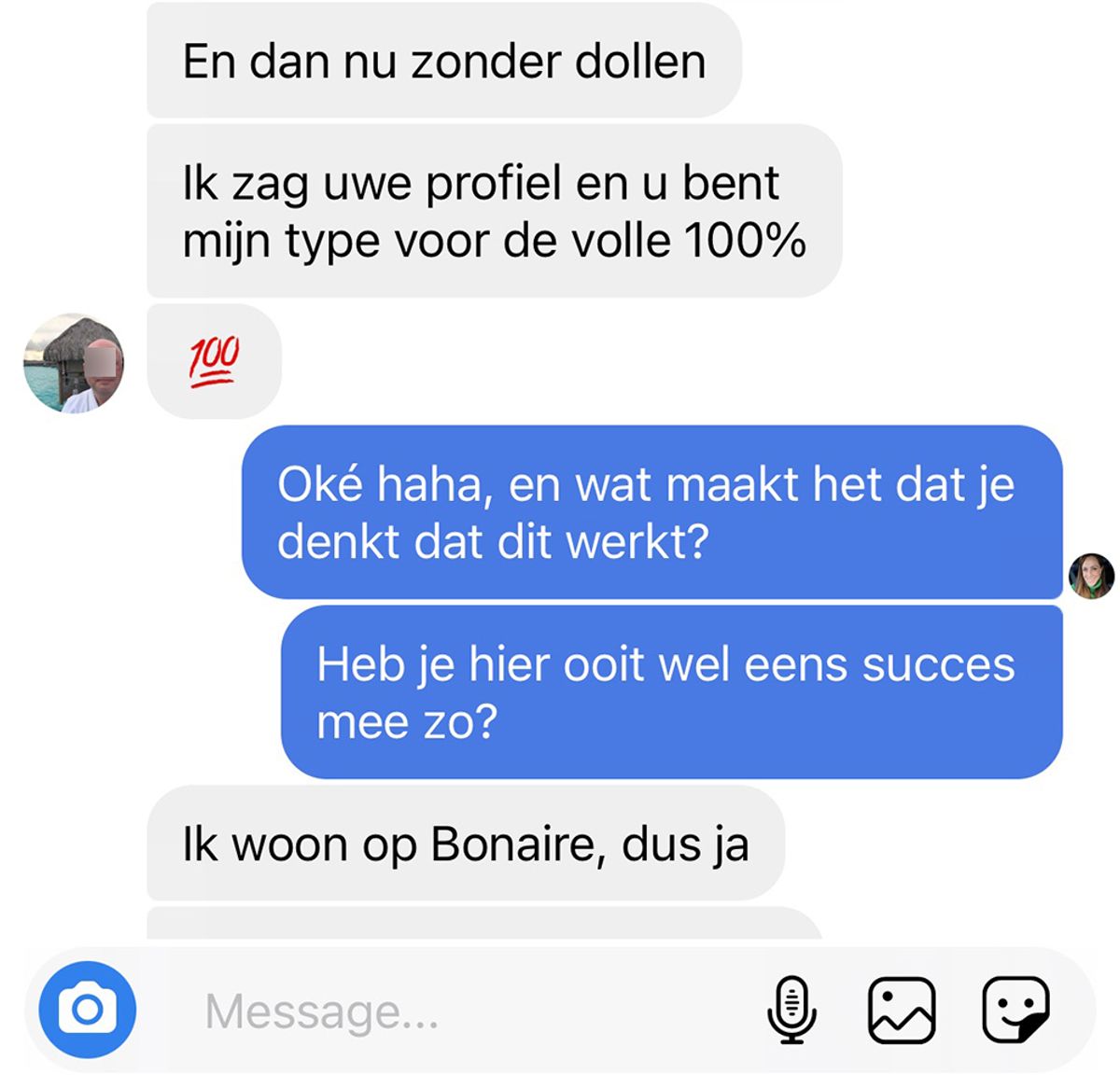Viewport: 1120px width, 1088px height.
Task: Open the sender's profile picture
Action: click(x=73, y=363)
